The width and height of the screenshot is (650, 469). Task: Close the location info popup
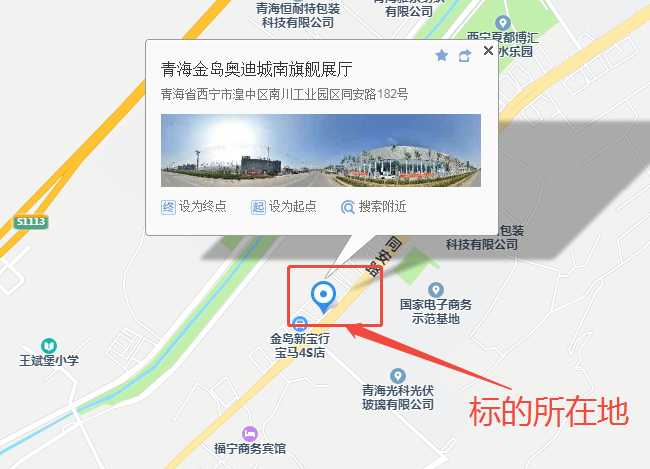click(488, 50)
